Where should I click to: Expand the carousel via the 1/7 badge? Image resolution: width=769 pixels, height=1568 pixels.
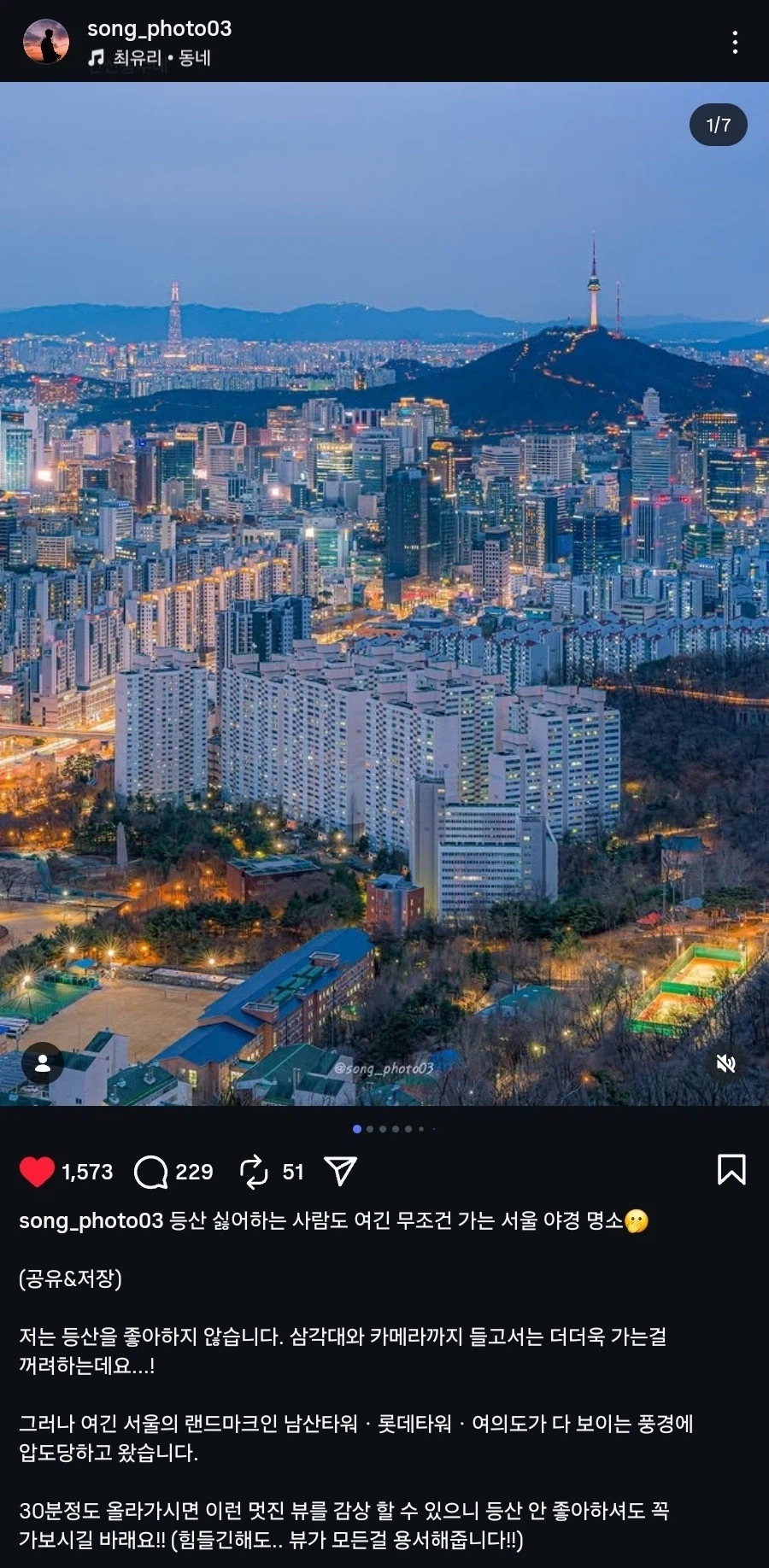(718, 125)
